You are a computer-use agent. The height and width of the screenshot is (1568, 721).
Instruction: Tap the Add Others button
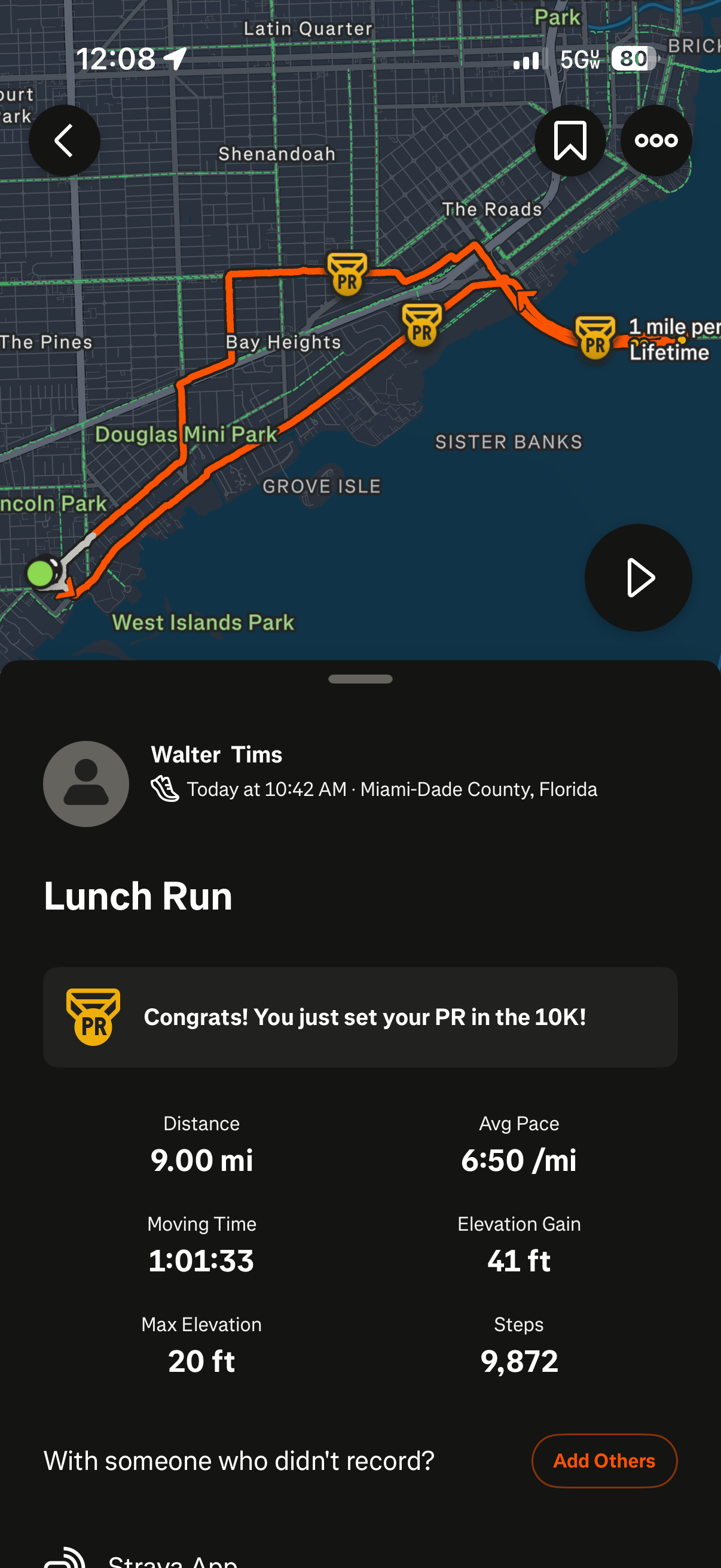click(x=604, y=1460)
